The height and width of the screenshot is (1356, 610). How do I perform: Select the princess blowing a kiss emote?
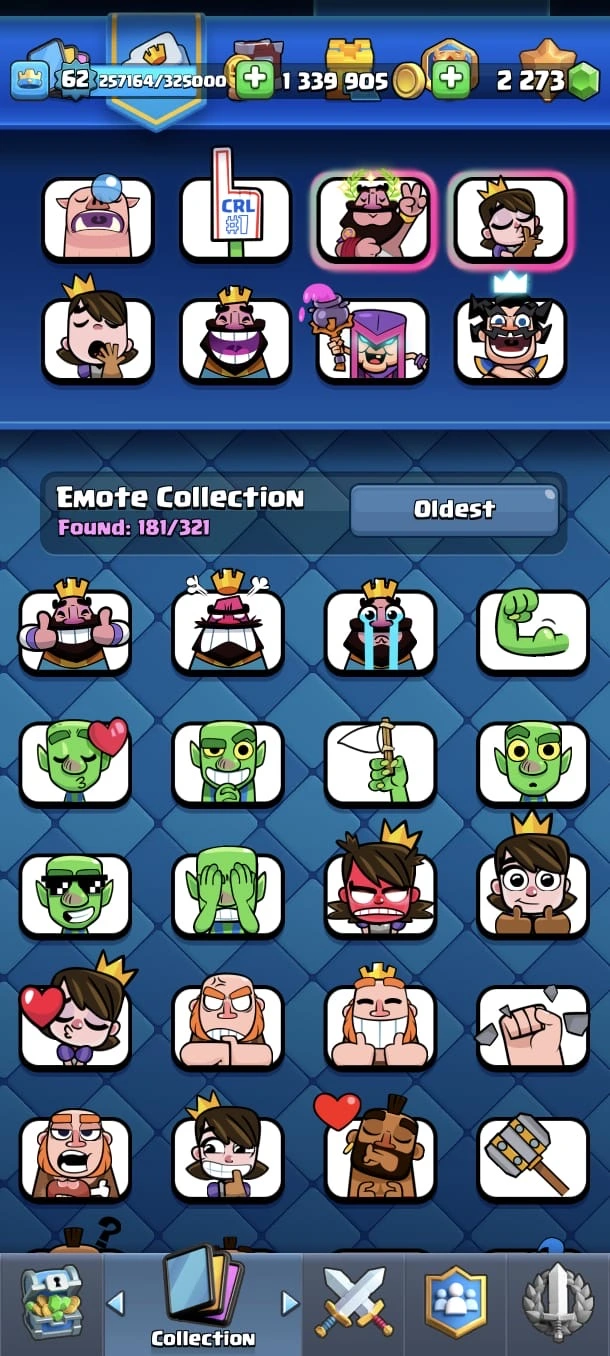point(75,1026)
